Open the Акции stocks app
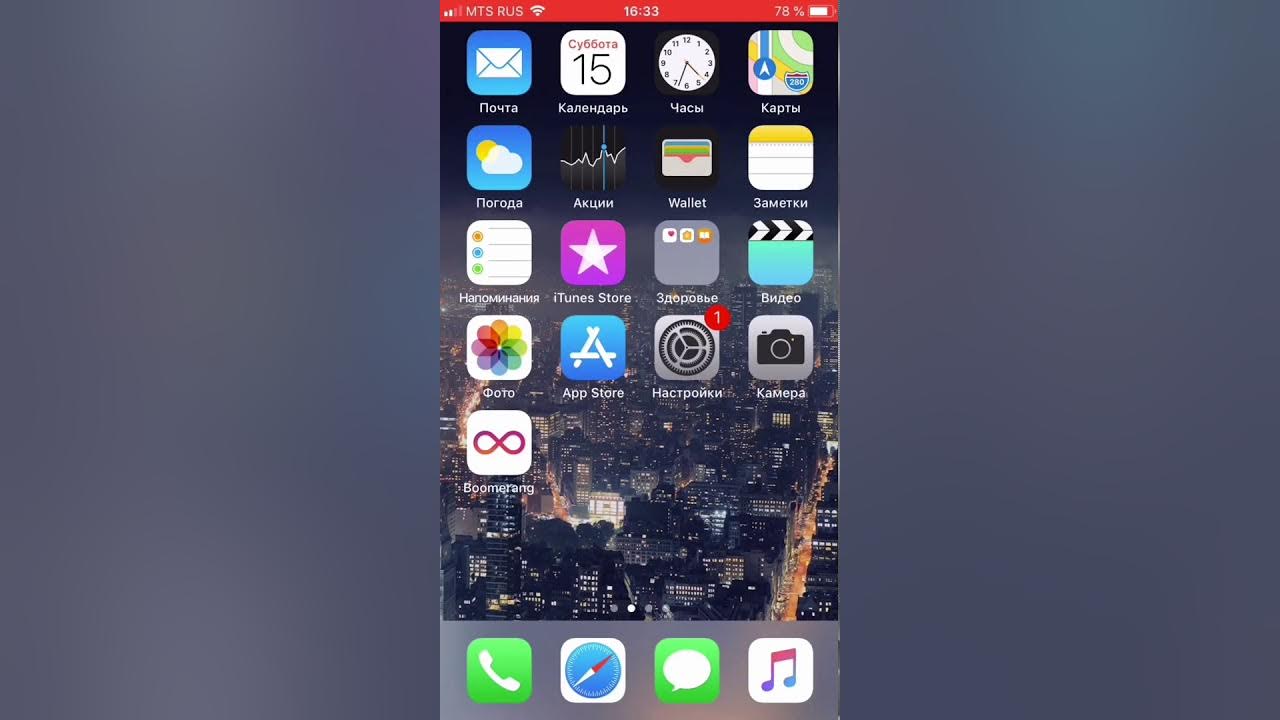This screenshot has width=1280, height=720. click(x=593, y=158)
